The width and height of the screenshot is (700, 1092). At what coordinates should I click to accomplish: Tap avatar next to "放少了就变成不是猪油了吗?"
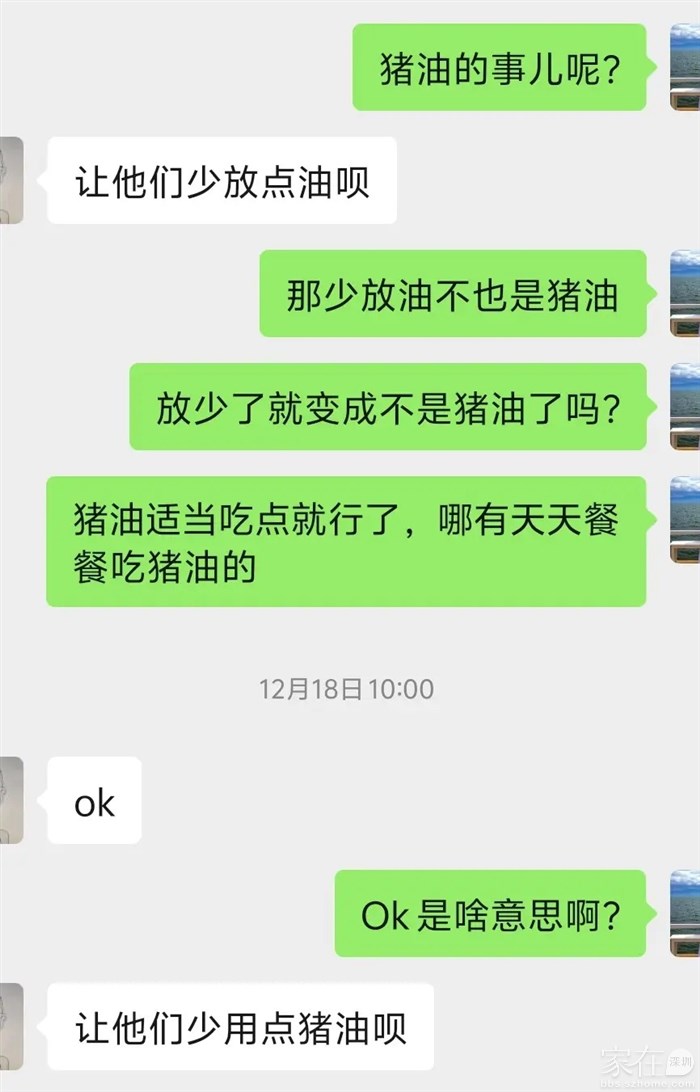click(x=685, y=406)
